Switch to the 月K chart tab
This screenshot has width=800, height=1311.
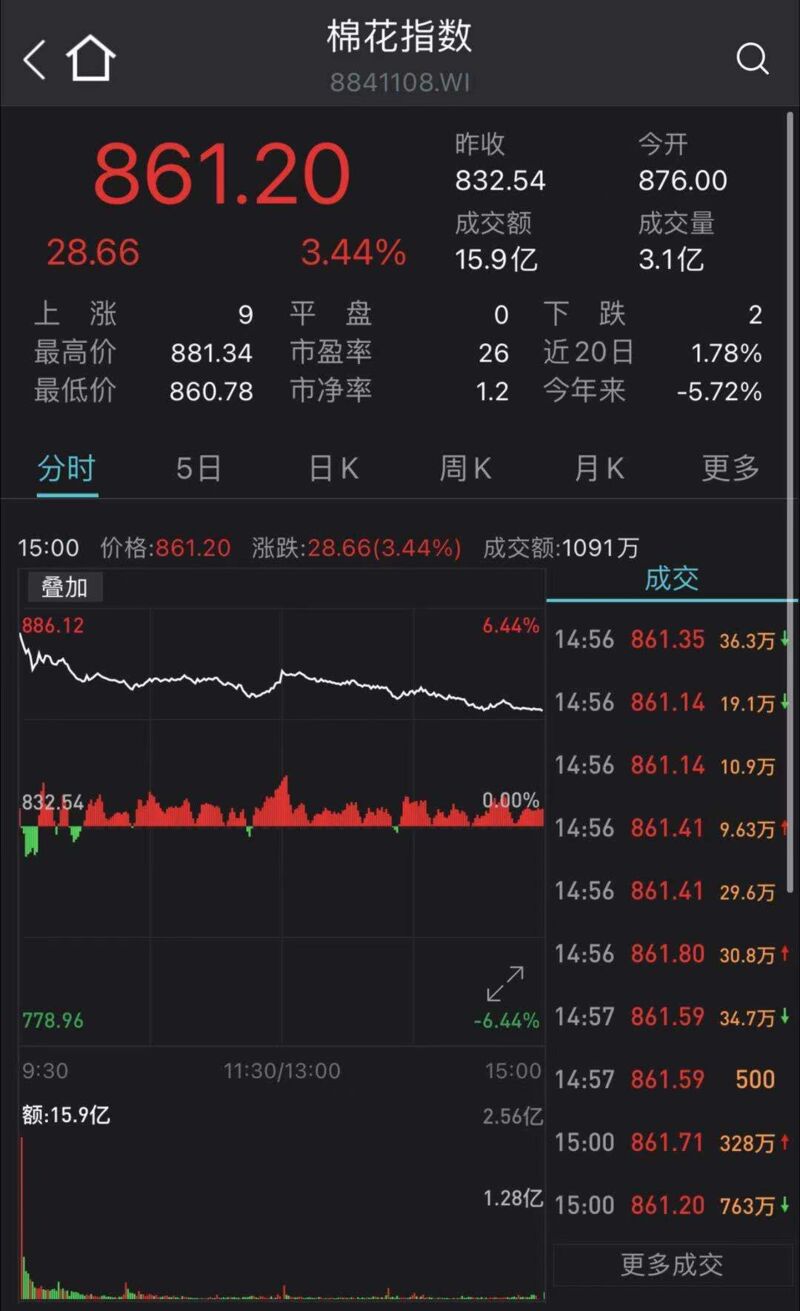(x=599, y=468)
